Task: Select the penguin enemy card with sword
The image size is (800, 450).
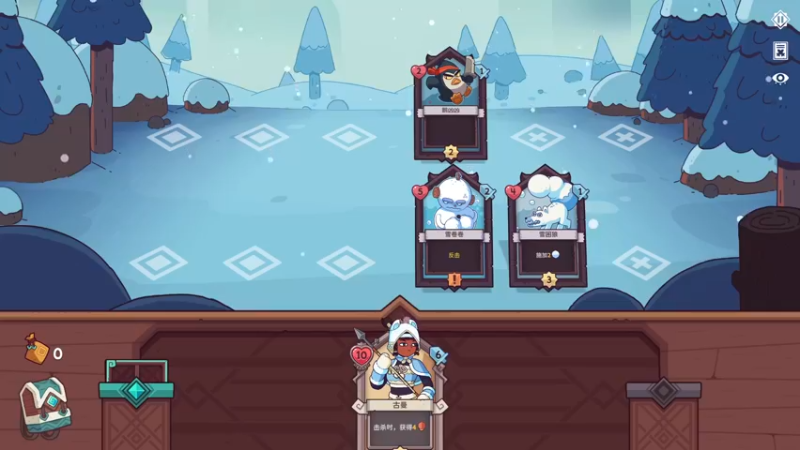Action: (450, 103)
